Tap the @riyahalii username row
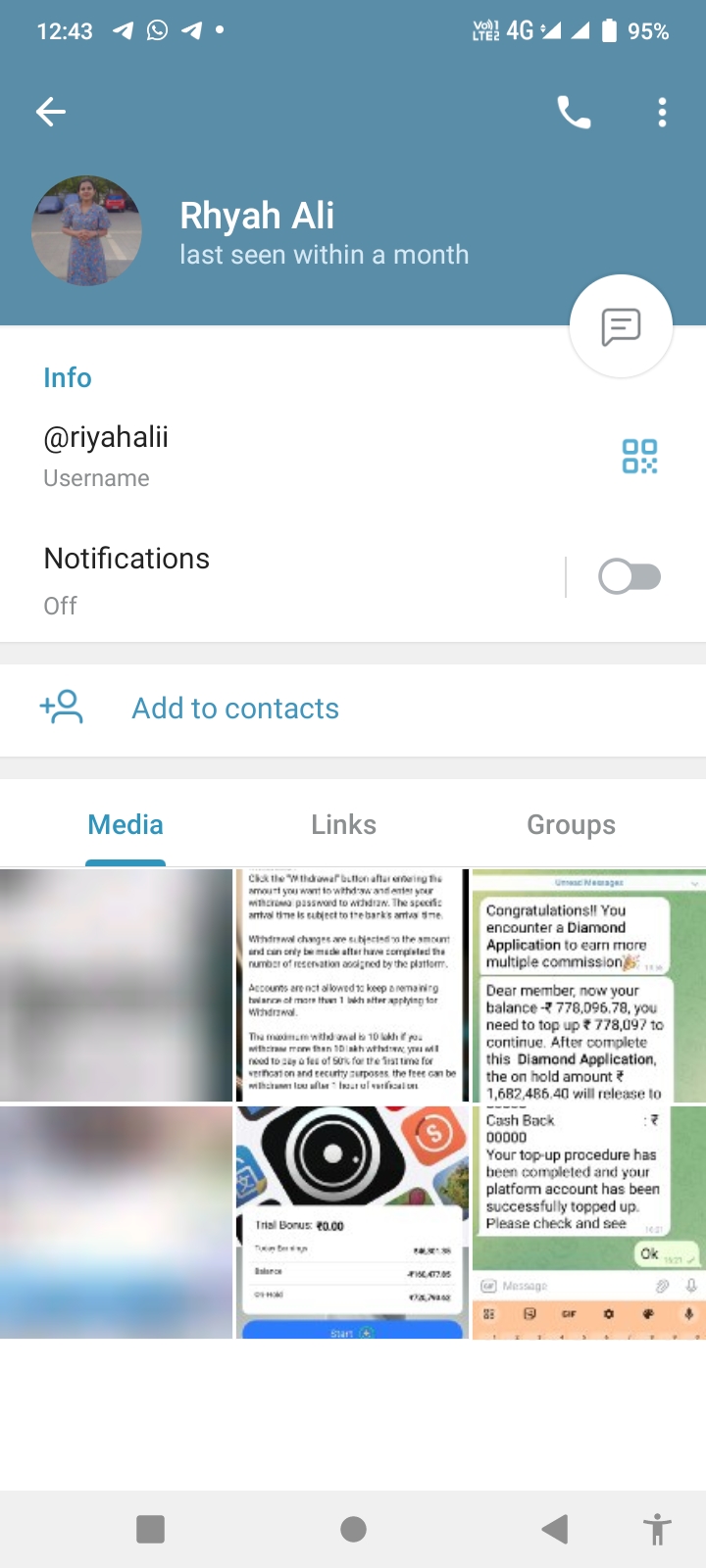Viewport: 706px width, 1568px height. click(245, 456)
